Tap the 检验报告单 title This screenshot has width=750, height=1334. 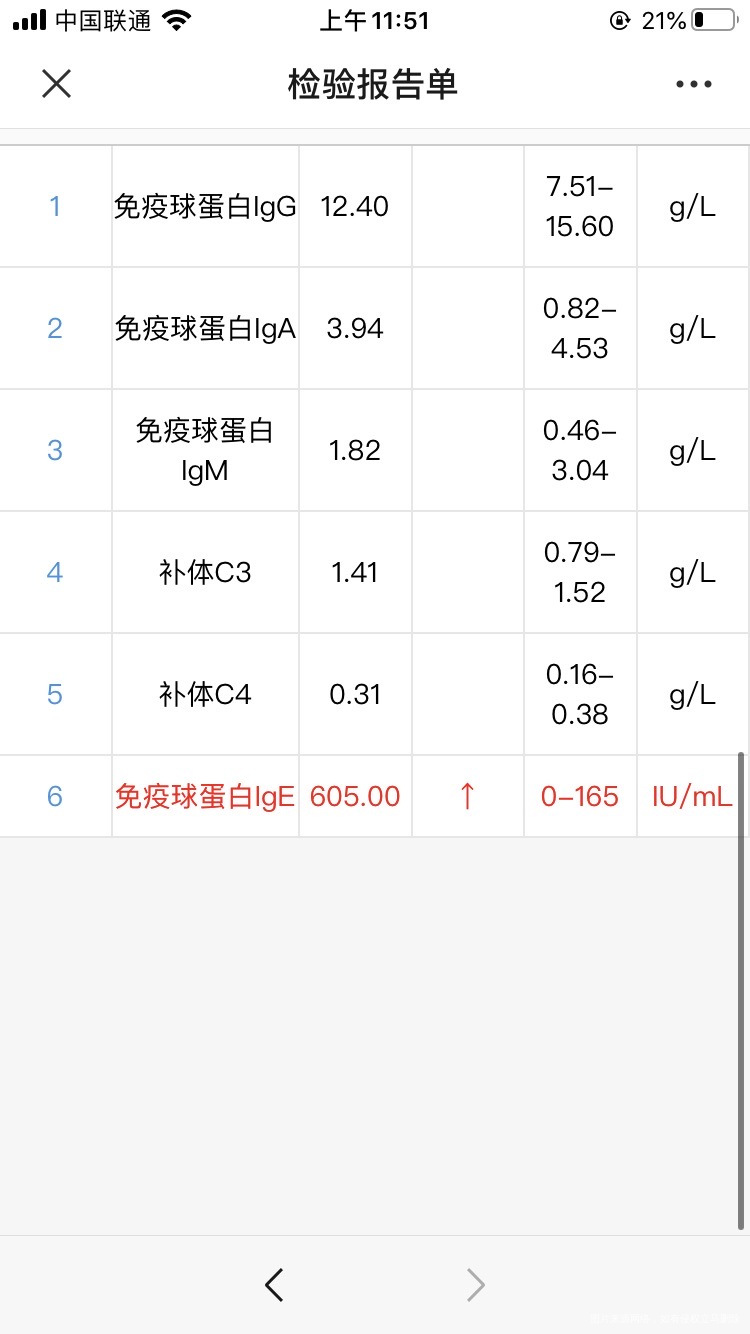tap(375, 84)
